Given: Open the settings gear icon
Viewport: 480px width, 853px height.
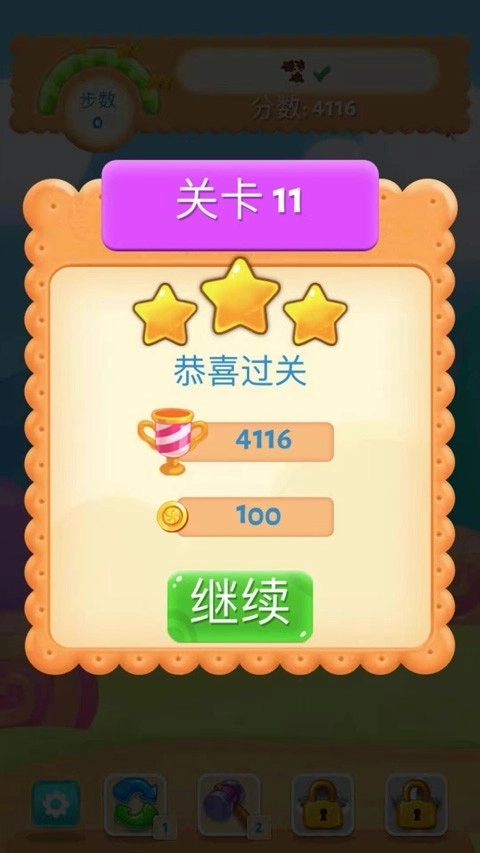Looking at the screenshot, I should (56, 805).
